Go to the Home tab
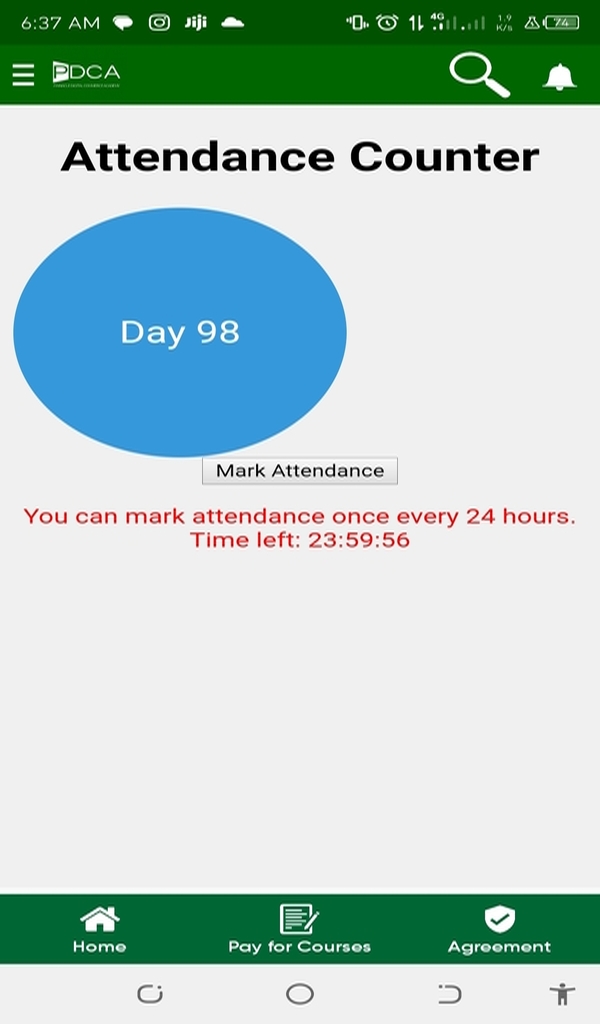Screen dimensions: 600x1024 [x=99, y=929]
